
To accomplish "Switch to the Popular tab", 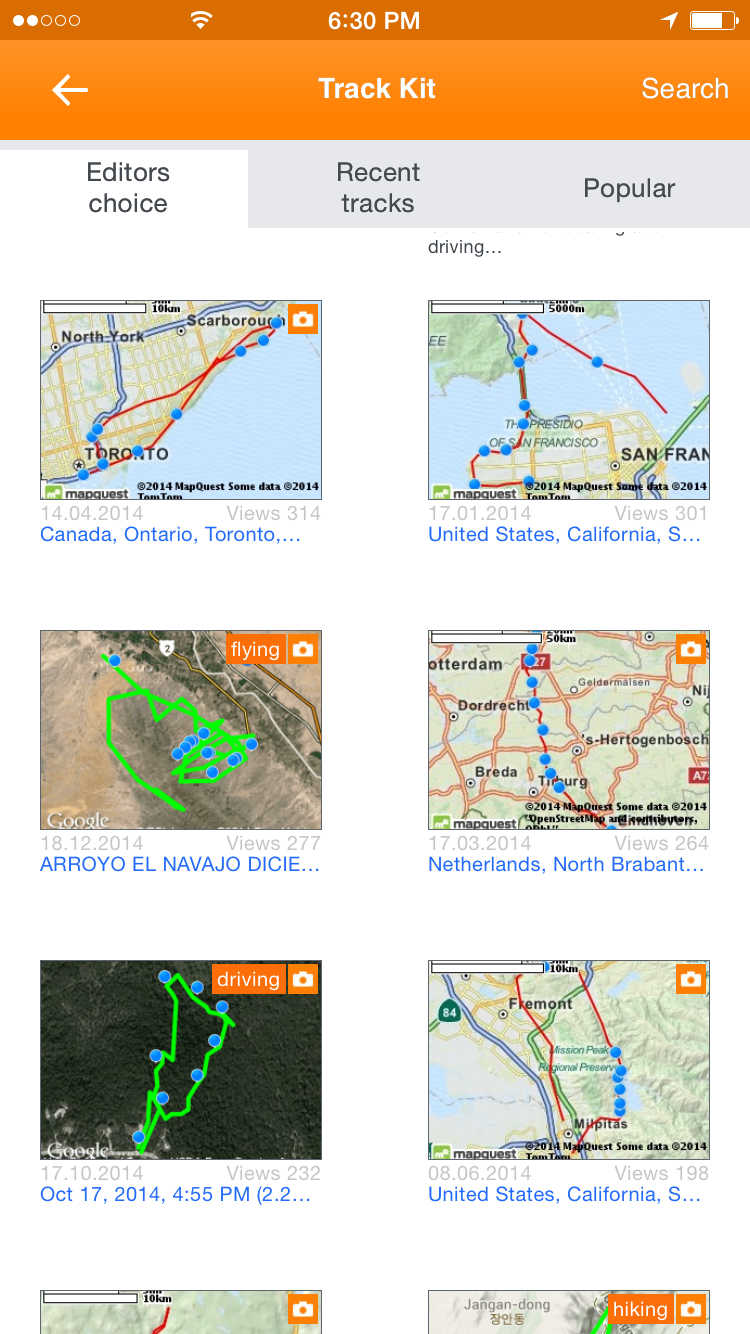I will (x=629, y=188).
